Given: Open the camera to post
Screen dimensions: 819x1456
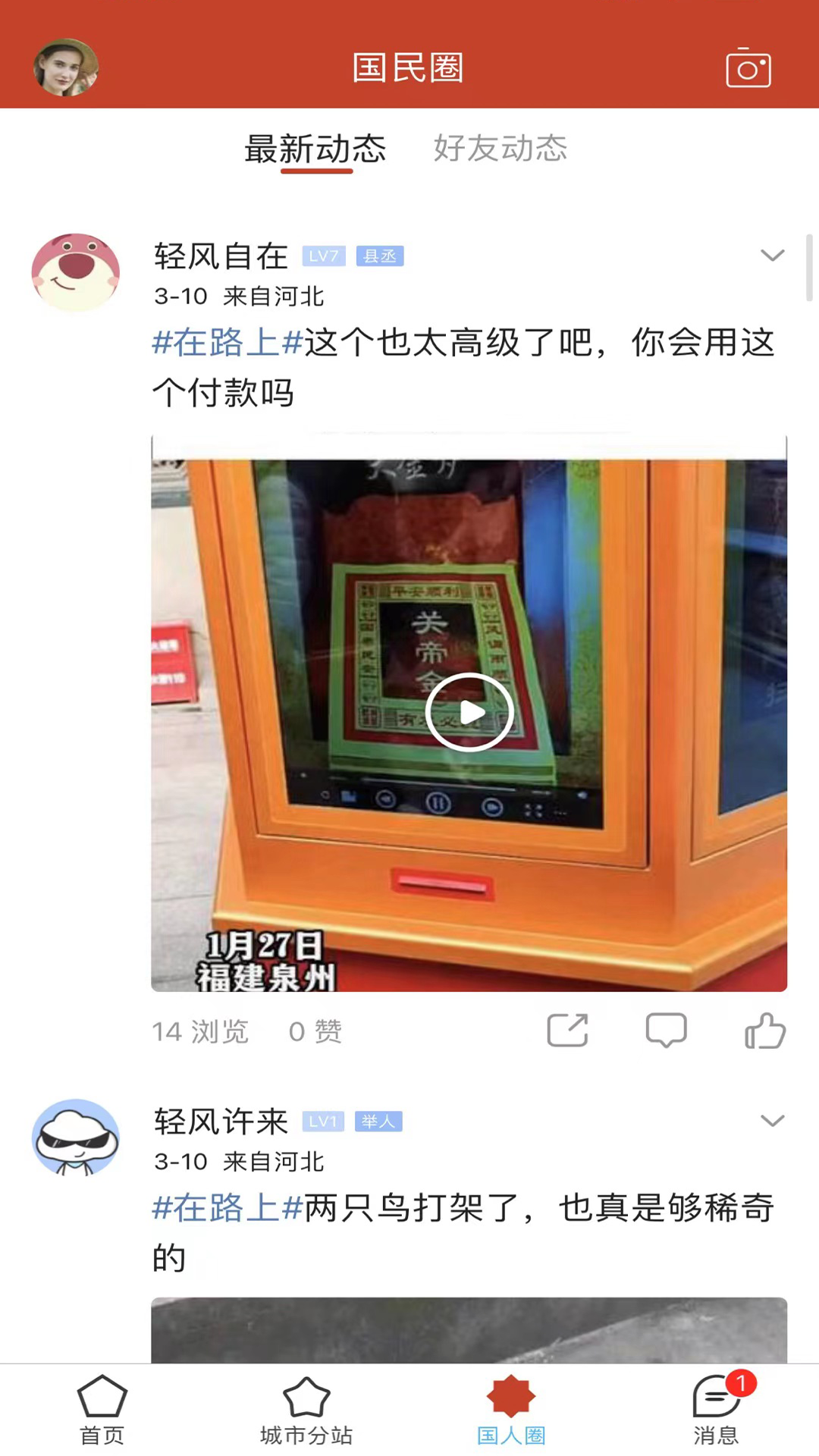Looking at the screenshot, I should pos(748,68).
